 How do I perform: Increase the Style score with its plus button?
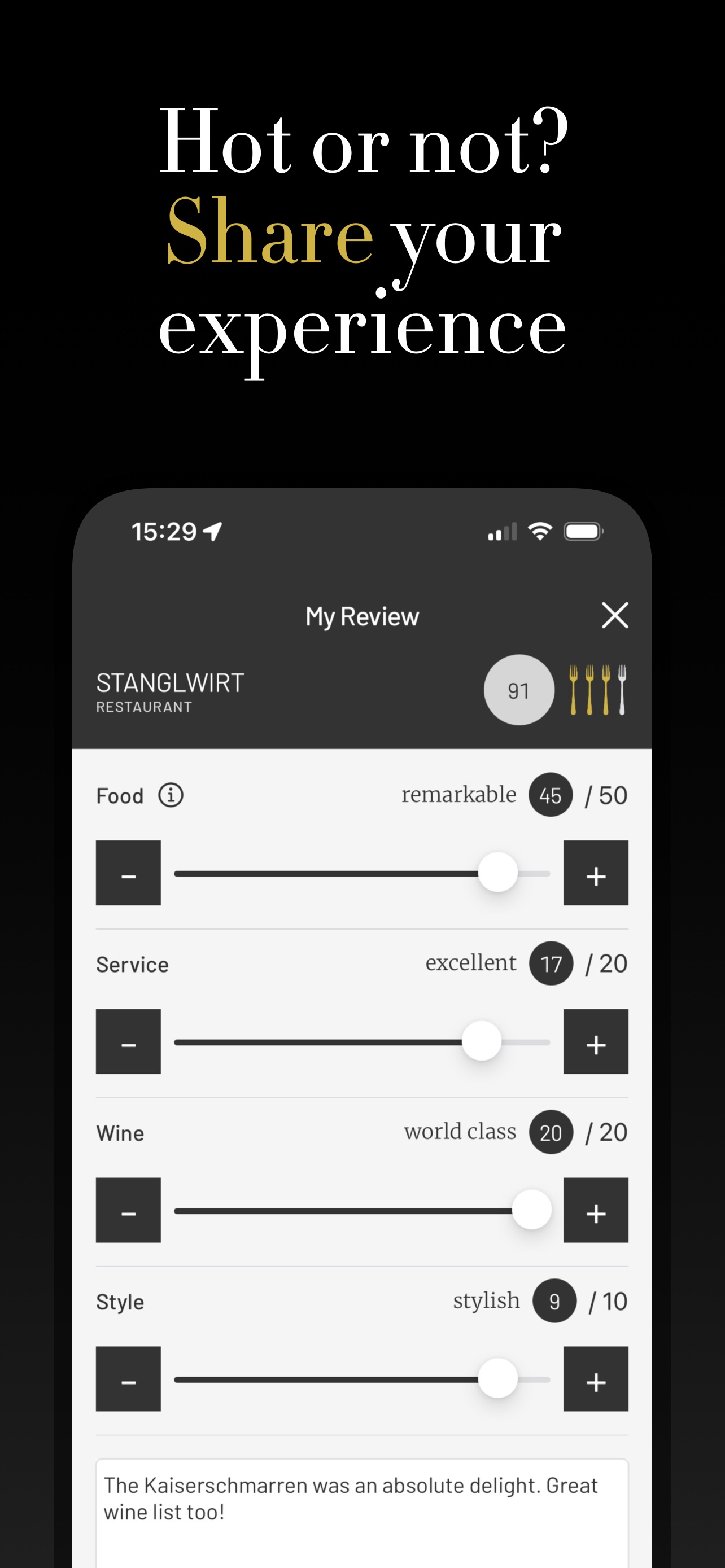pyautogui.click(x=595, y=1379)
